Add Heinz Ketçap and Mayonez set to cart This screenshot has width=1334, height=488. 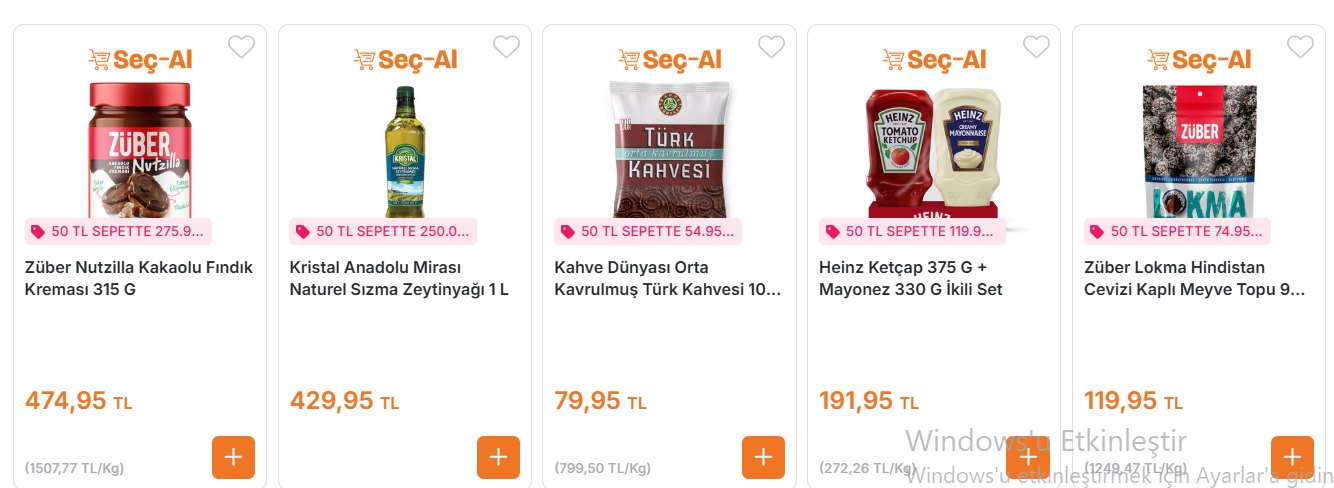coord(1028,458)
